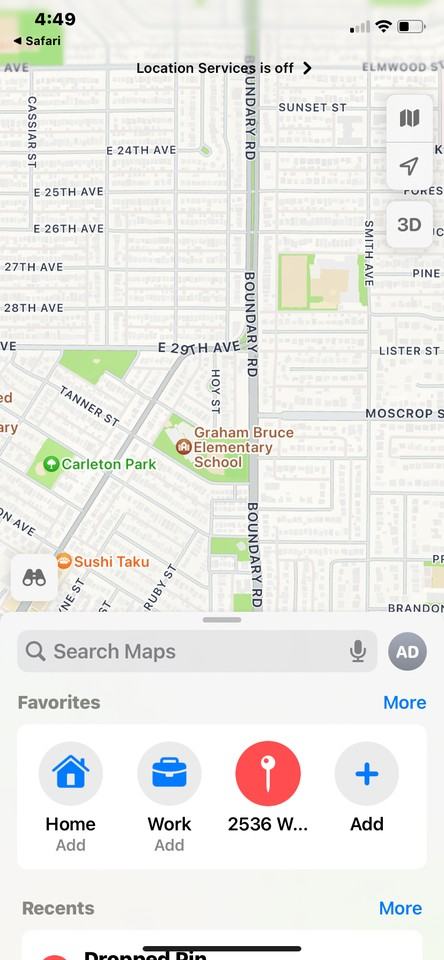The height and width of the screenshot is (960, 444).
Task: Add a new favorite
Action: coord(367,788)
